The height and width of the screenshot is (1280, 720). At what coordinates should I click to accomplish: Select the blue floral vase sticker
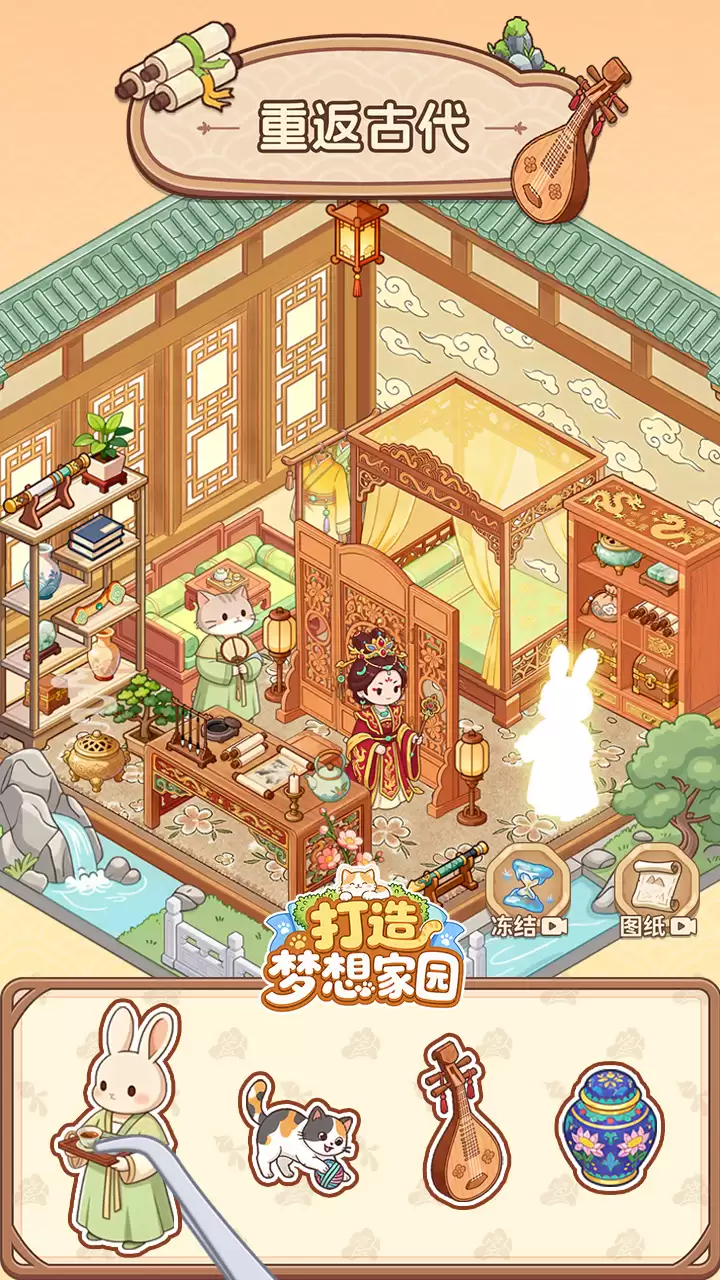coord(610,1125)
